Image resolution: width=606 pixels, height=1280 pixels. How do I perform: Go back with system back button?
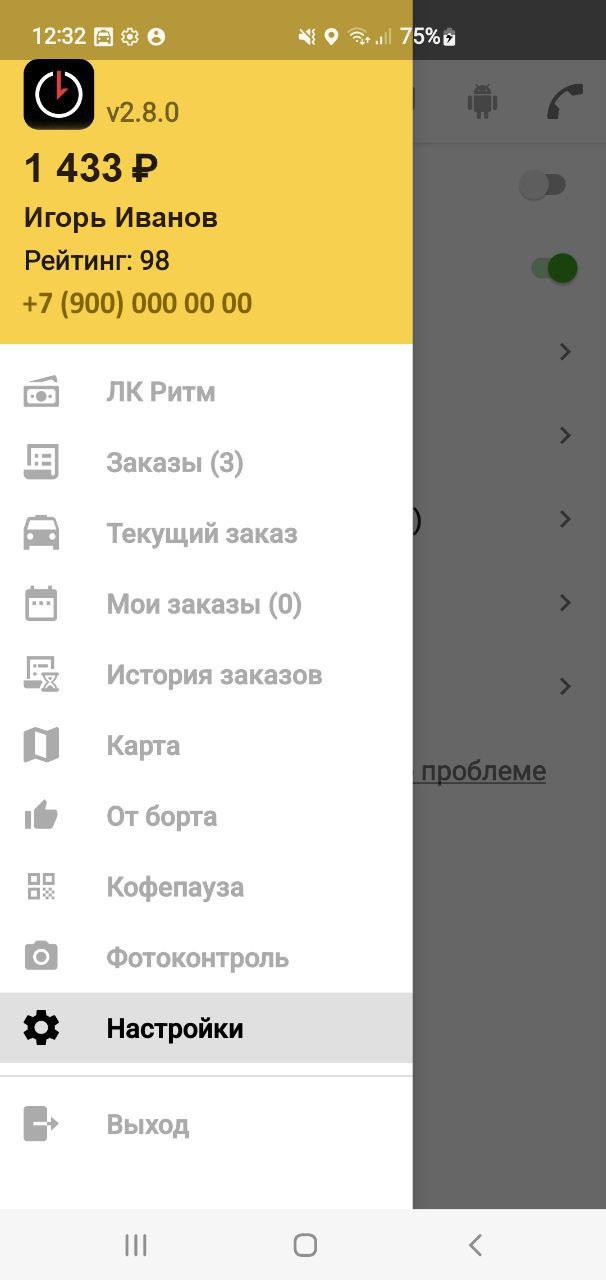475,1245
